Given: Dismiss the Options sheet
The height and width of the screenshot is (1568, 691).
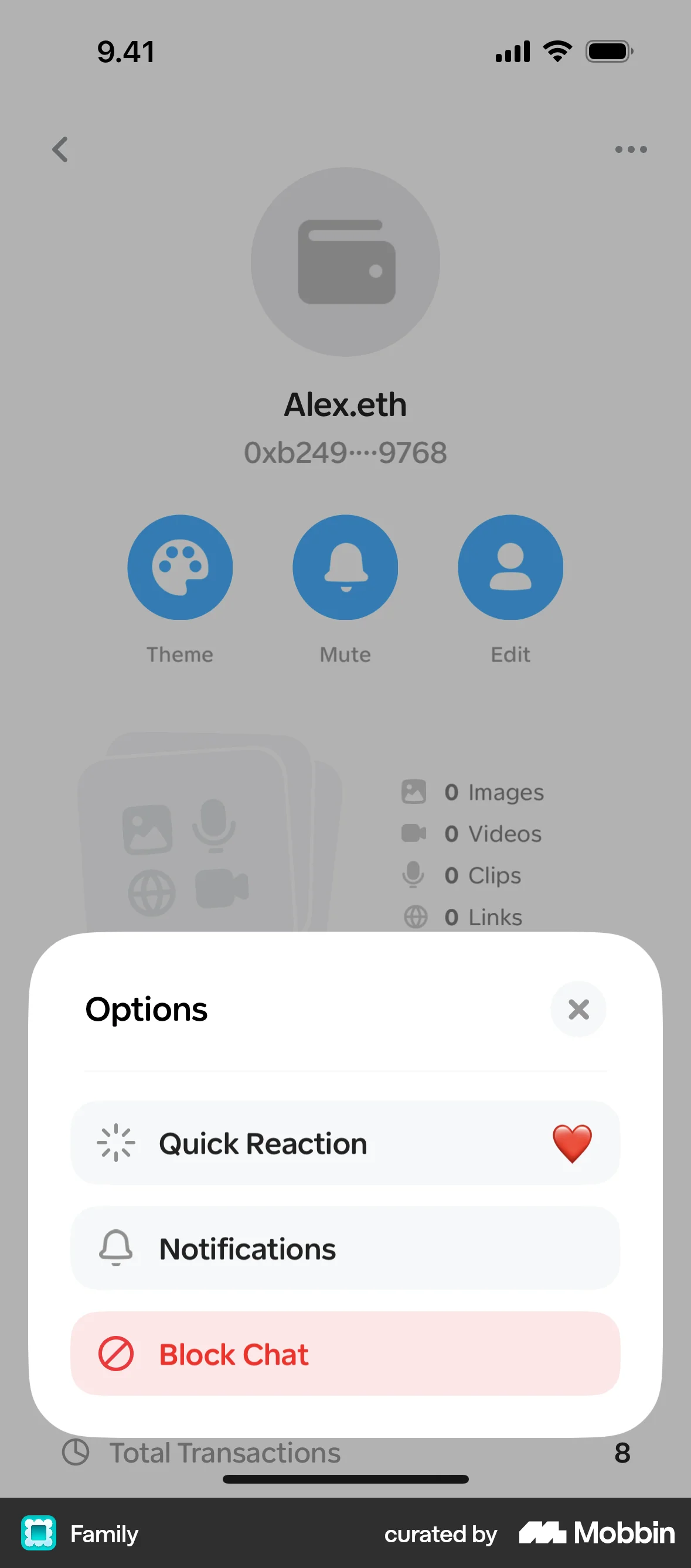Looking at the screenshot, I should tap(578, 1009).
